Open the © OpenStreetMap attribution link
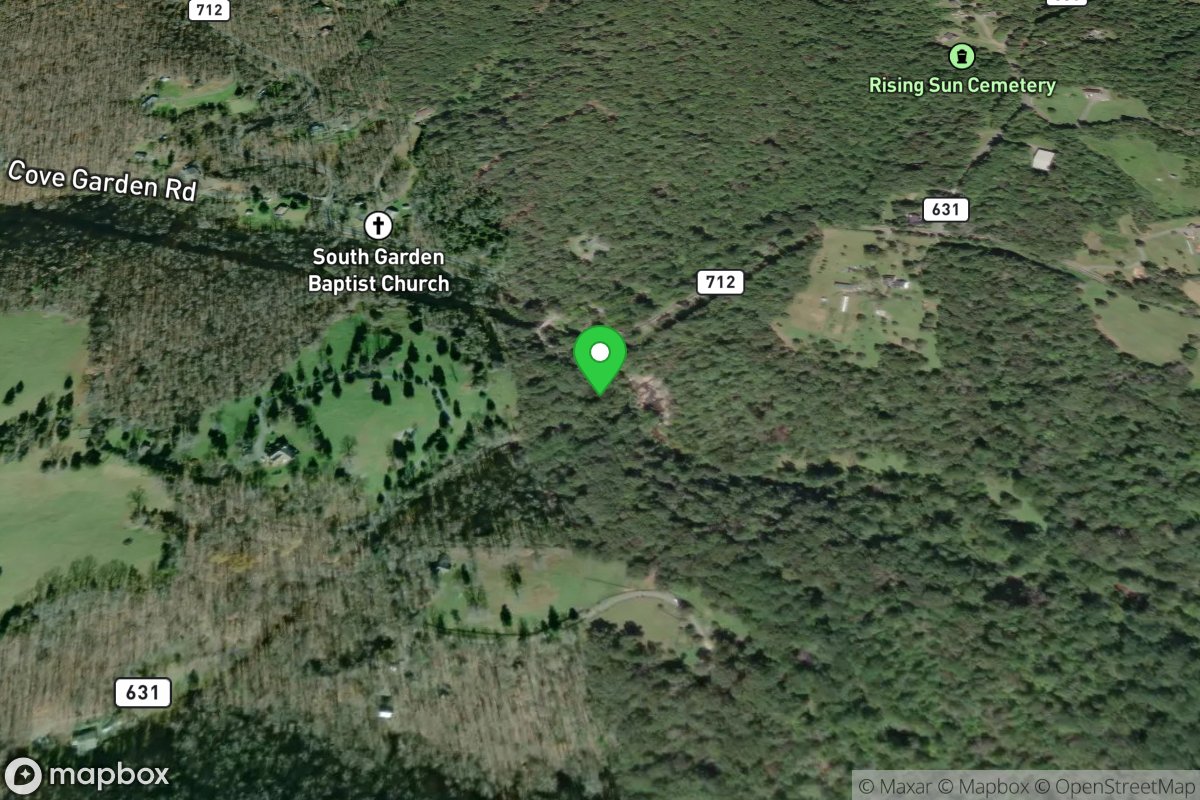The height and width of the screenshot is (800, 1200). click(x=1113, y=786)
